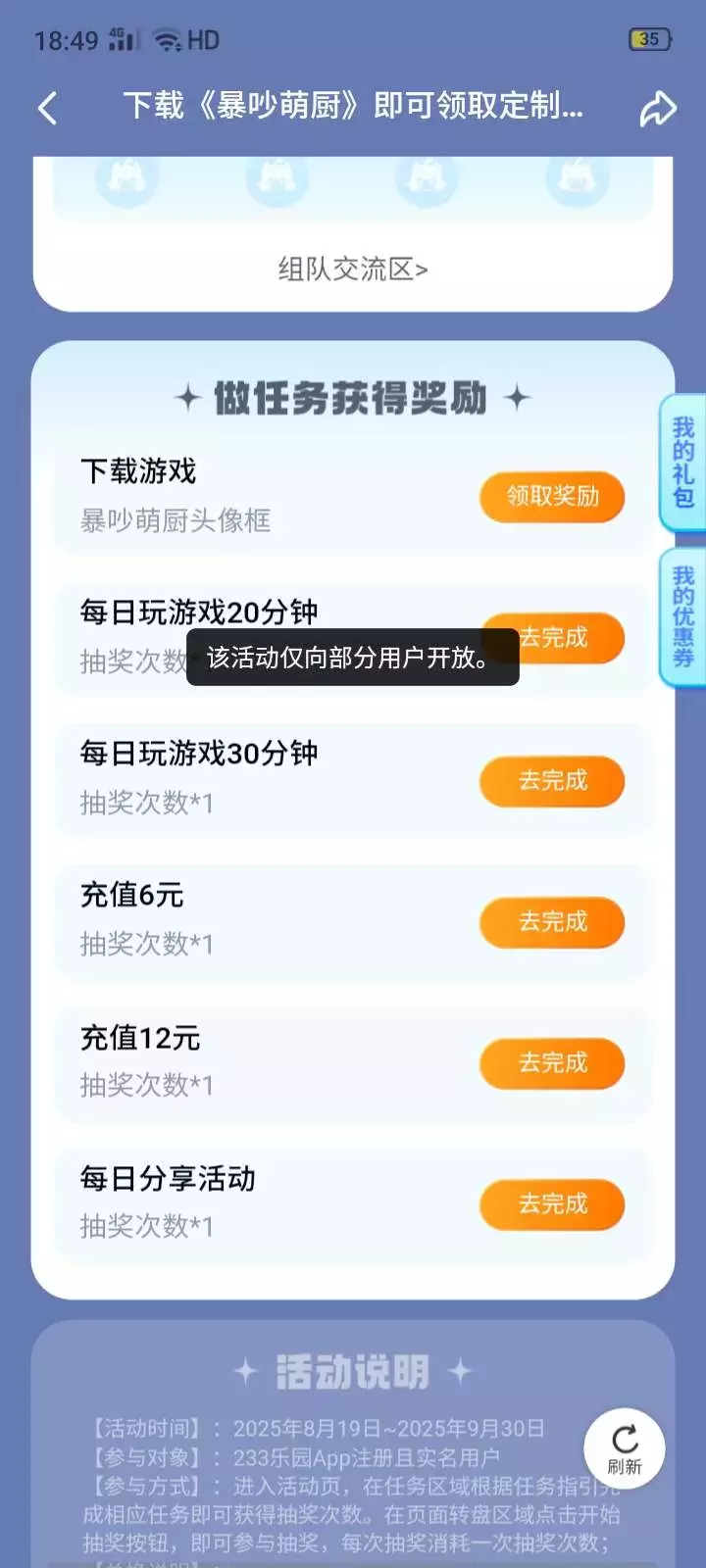
Task: Share this activity page
Action: click(658, 108)
